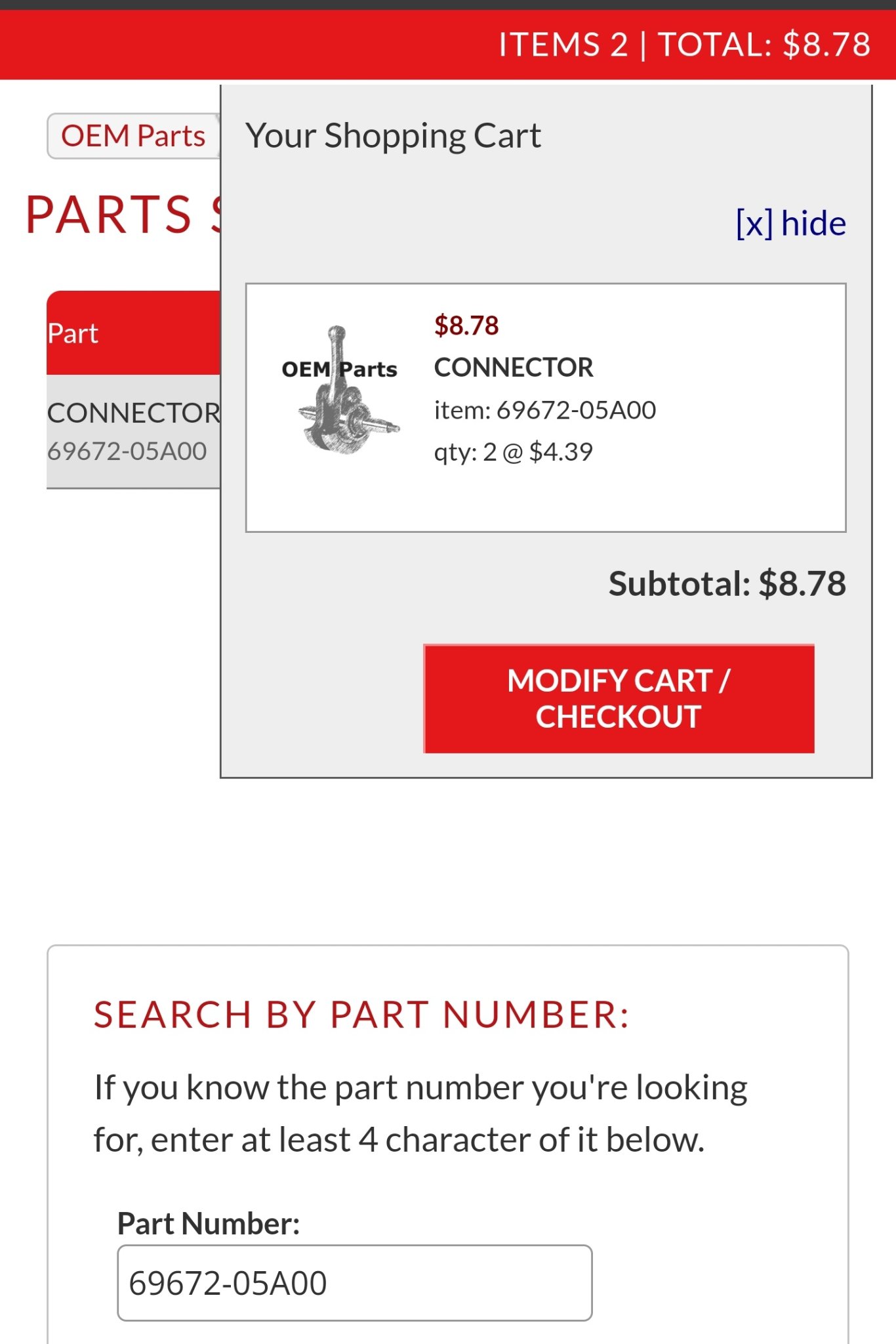The height and width of the screenshot is (1344, 896).
Task: Hide the shopping cart popup
Action: pyautogui.click(x=790, y=224)
